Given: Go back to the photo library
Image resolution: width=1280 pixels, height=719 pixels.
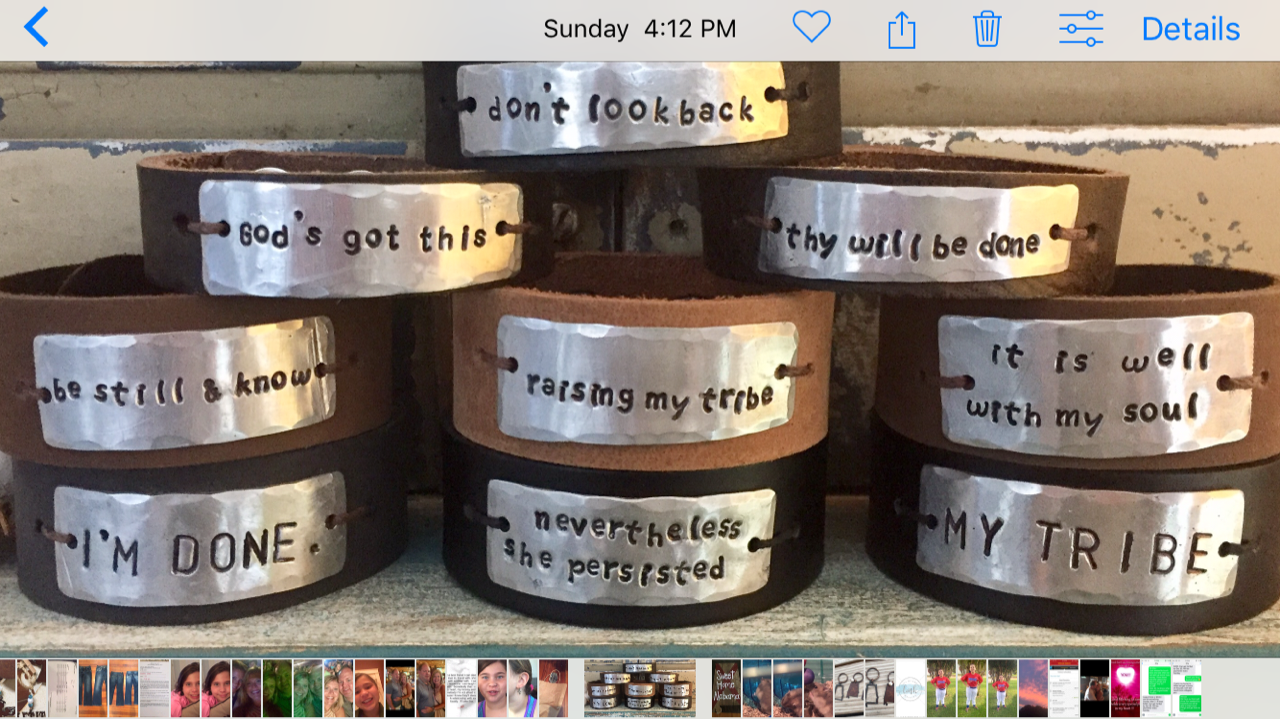Looking at the screenshot, I should [x=36, y=28].
